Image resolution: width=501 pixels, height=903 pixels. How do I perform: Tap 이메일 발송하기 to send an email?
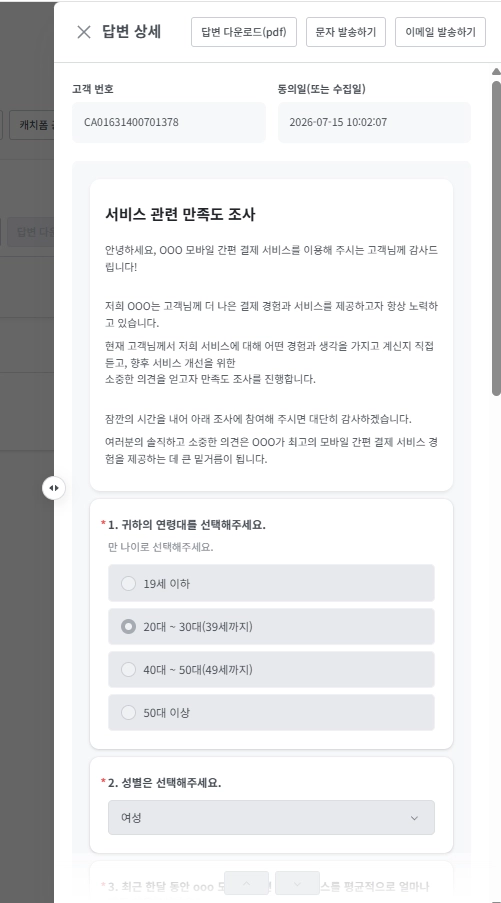pos(441,32)
